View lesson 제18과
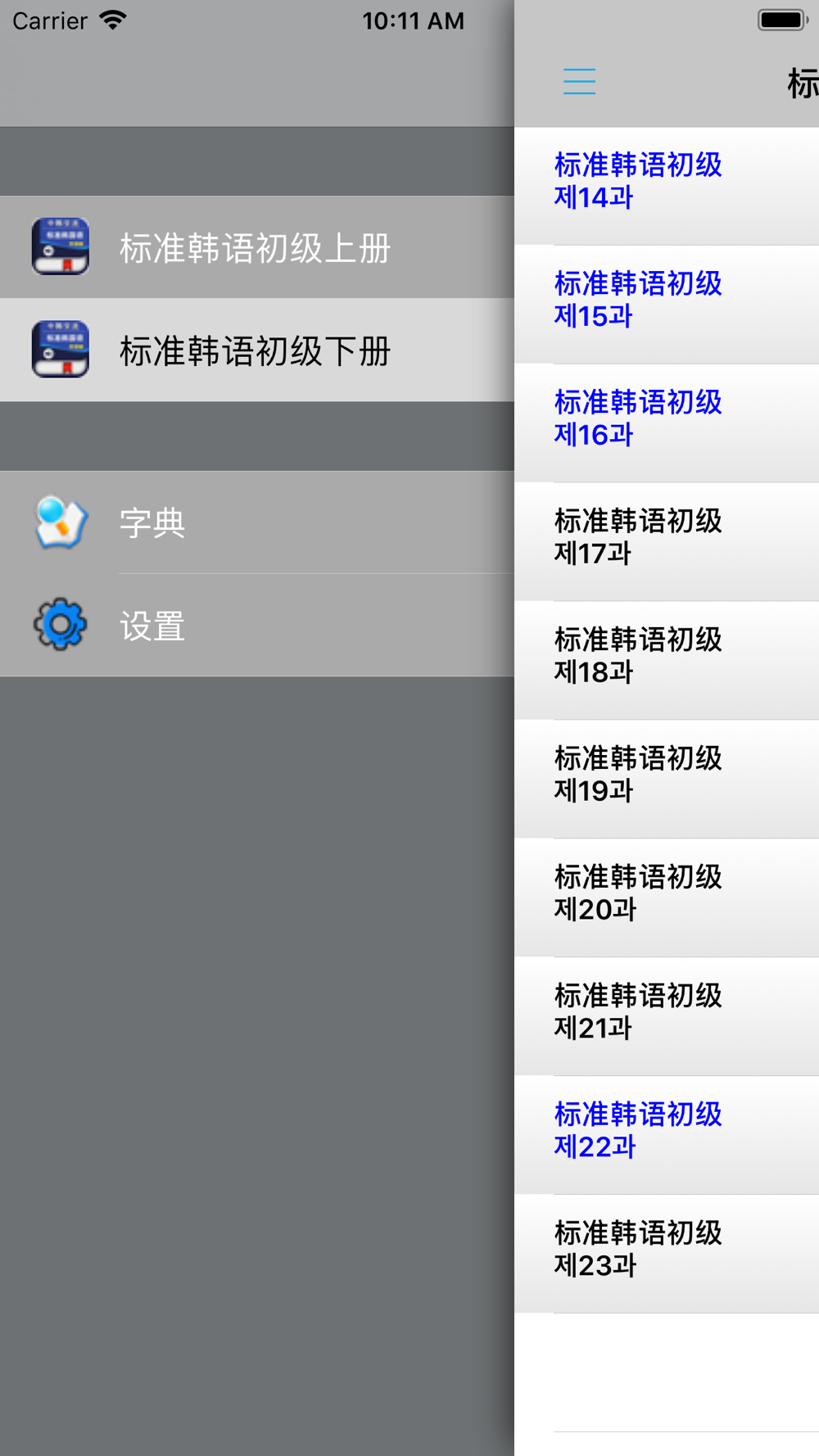 667,661
